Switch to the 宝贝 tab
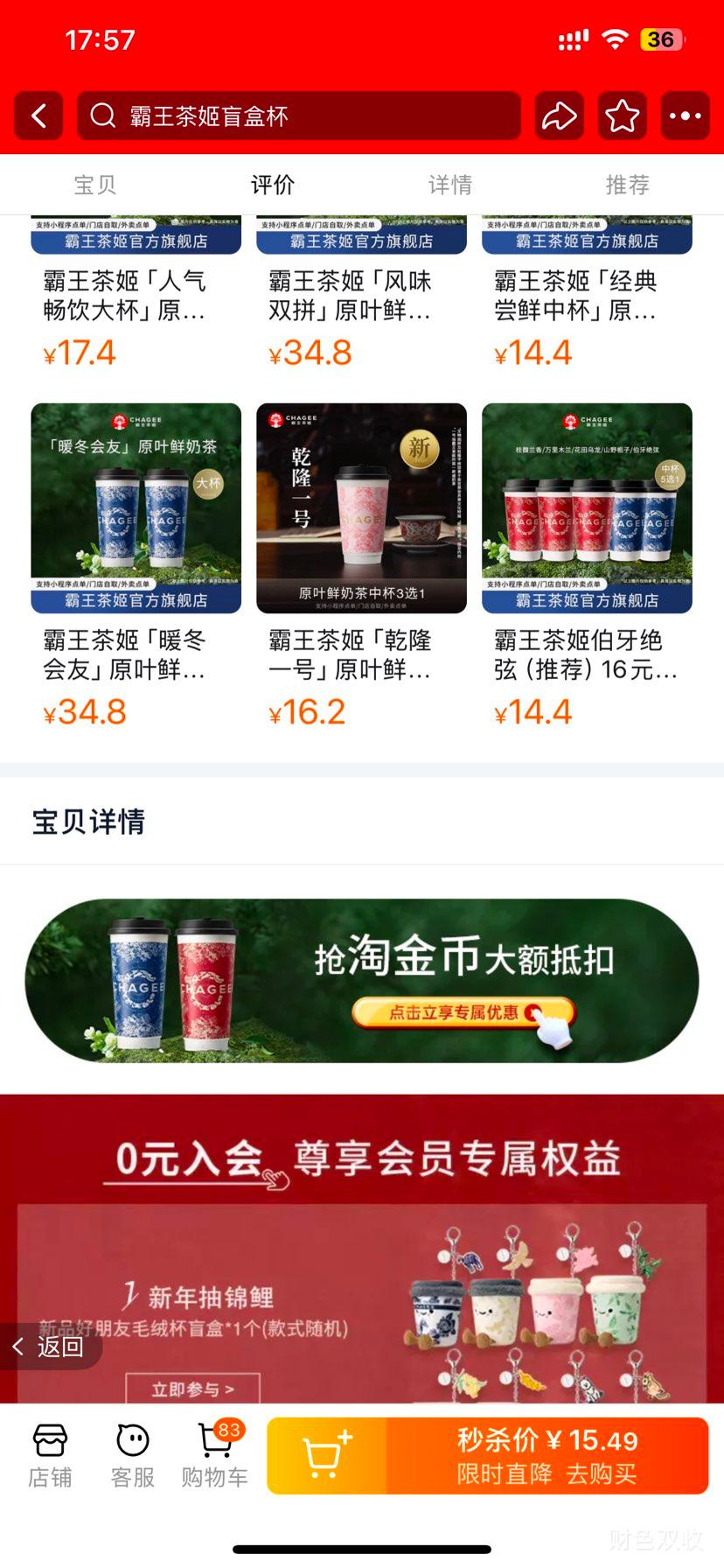This screenshot has height=1568, width=724. pos(95,185)
